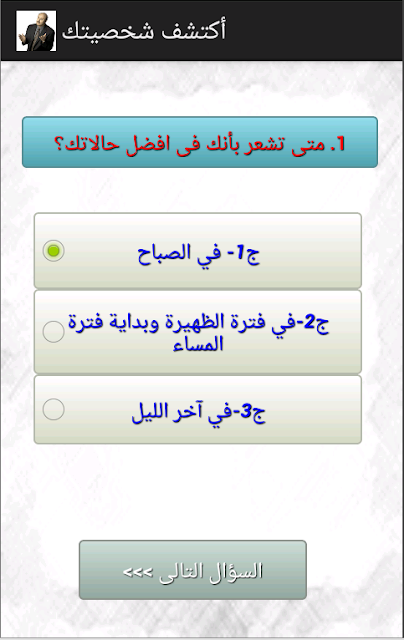Choose answer ج2 في فترة الظهيرة وبداية المساء
Viewport: 404px width, 640px height.
point(198,332)
